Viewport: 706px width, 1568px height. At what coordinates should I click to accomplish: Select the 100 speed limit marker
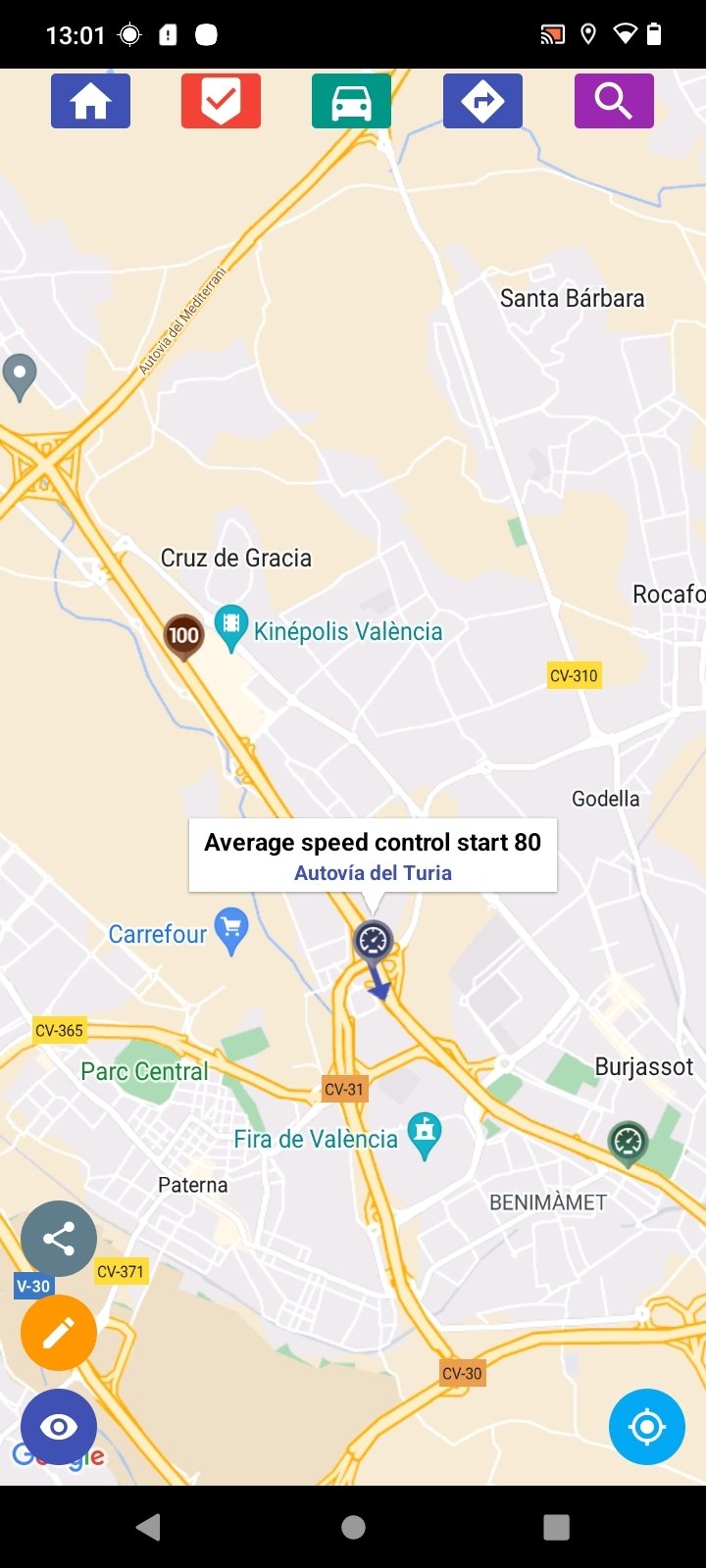(x=183, y=636)
